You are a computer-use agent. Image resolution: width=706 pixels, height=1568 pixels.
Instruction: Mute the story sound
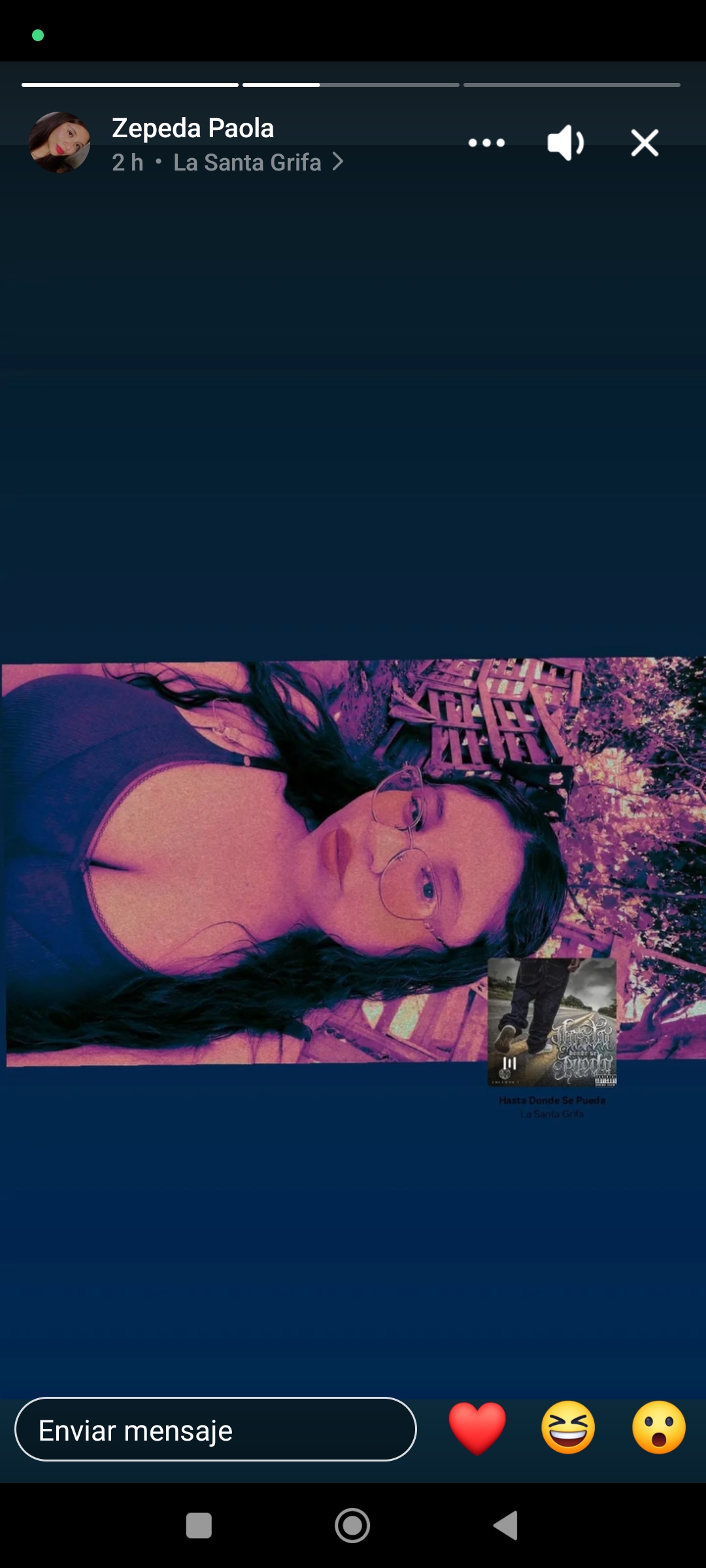[x=565, y=142]
